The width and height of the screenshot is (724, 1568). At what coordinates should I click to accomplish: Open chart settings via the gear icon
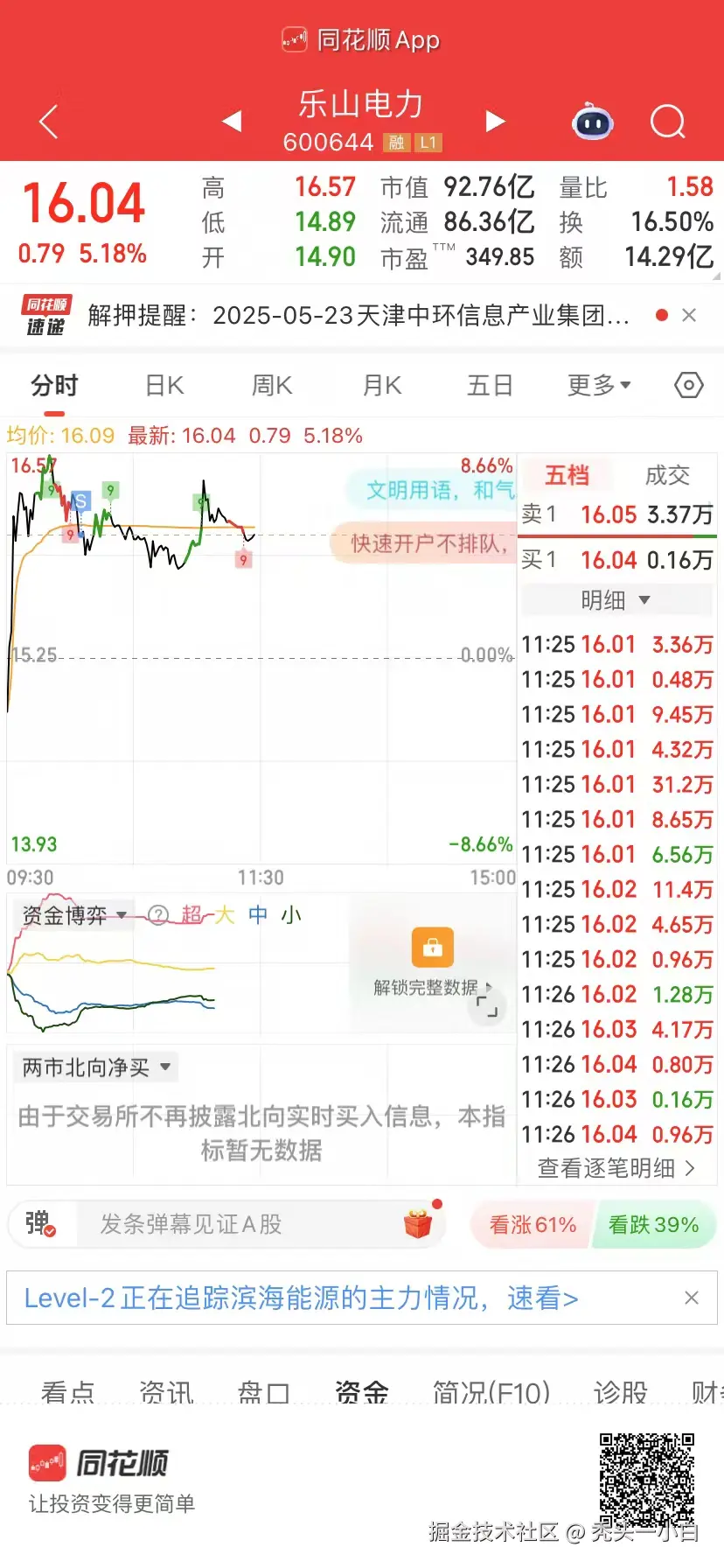coord(689,385)
